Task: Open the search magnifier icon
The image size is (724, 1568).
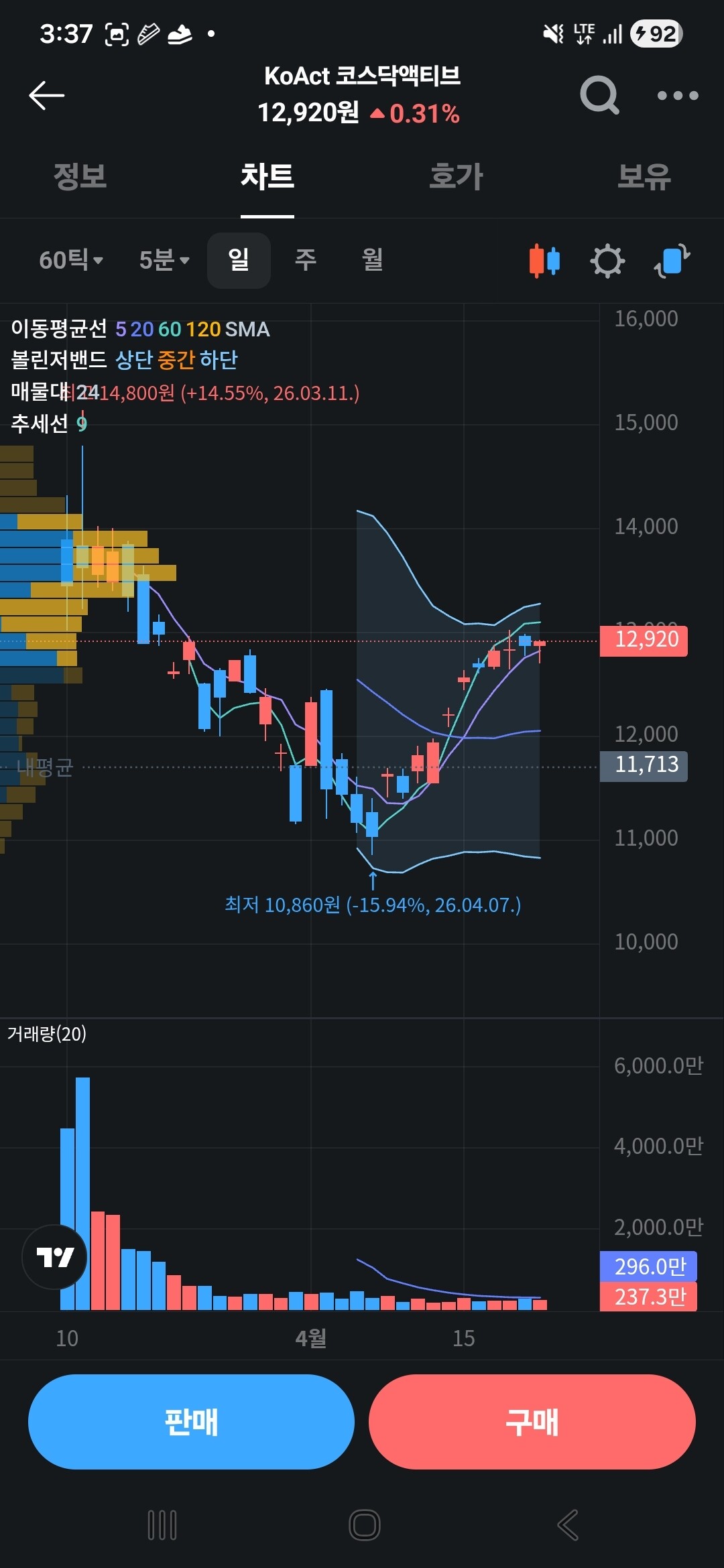Action: point(599,95)
